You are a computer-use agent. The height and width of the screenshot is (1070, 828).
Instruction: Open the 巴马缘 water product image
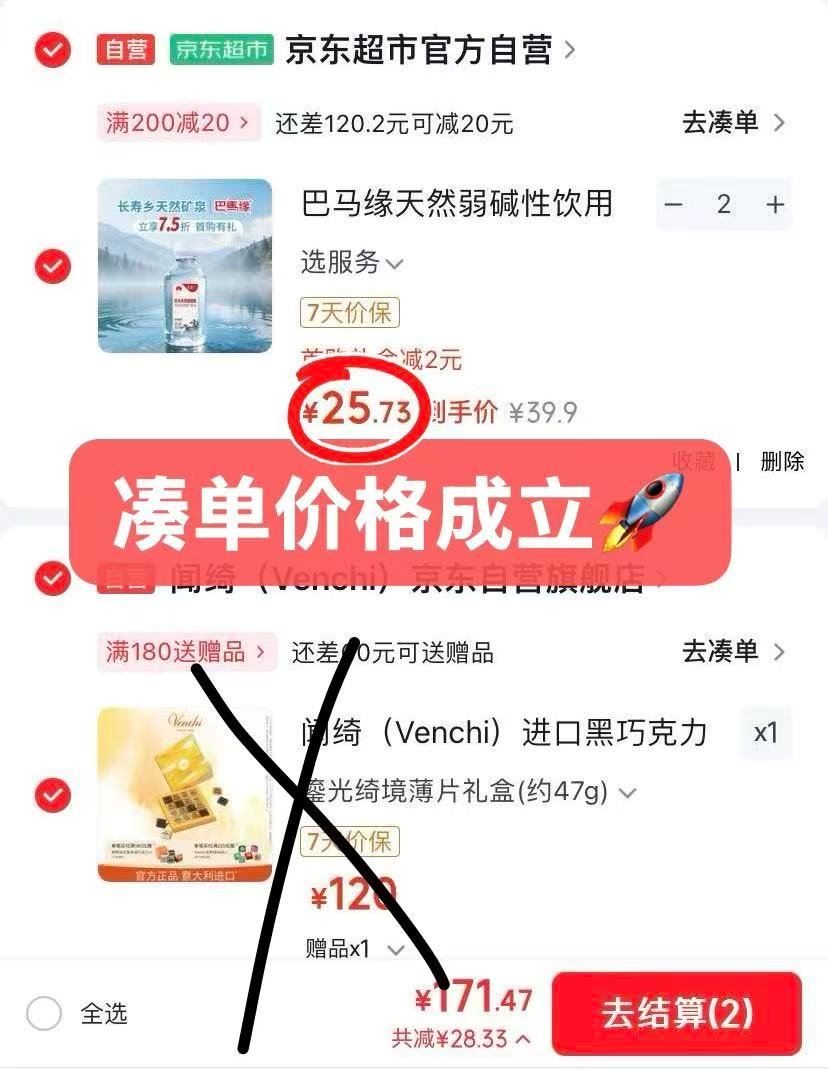click(x=185, y=266)
